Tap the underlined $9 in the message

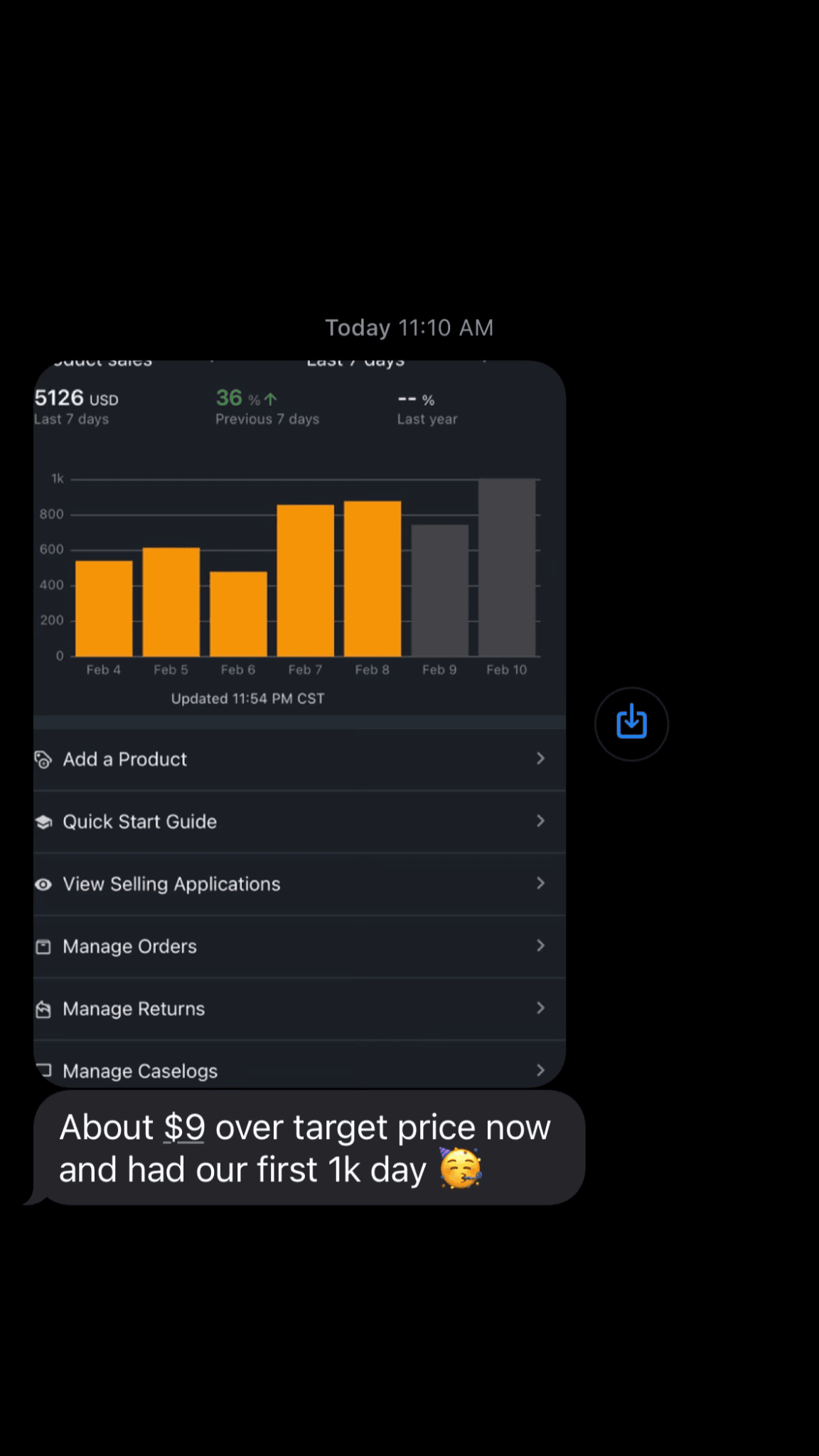184,1128
